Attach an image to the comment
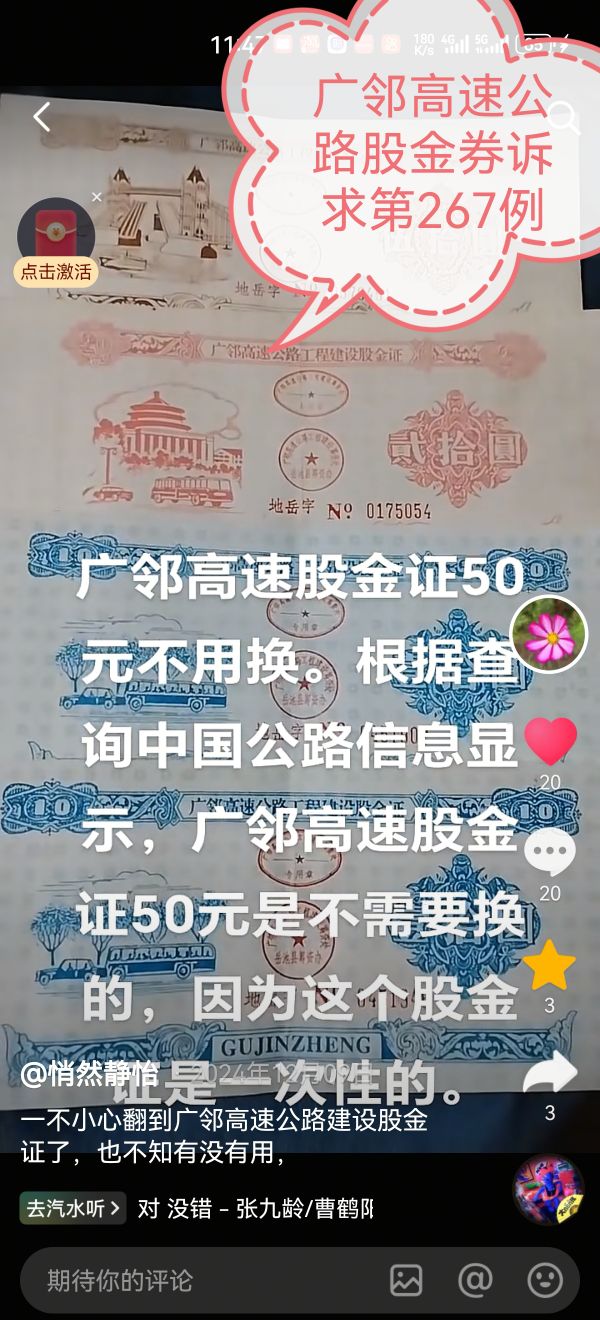This screenshot has height=1320, width=600. click(406, 1280)
